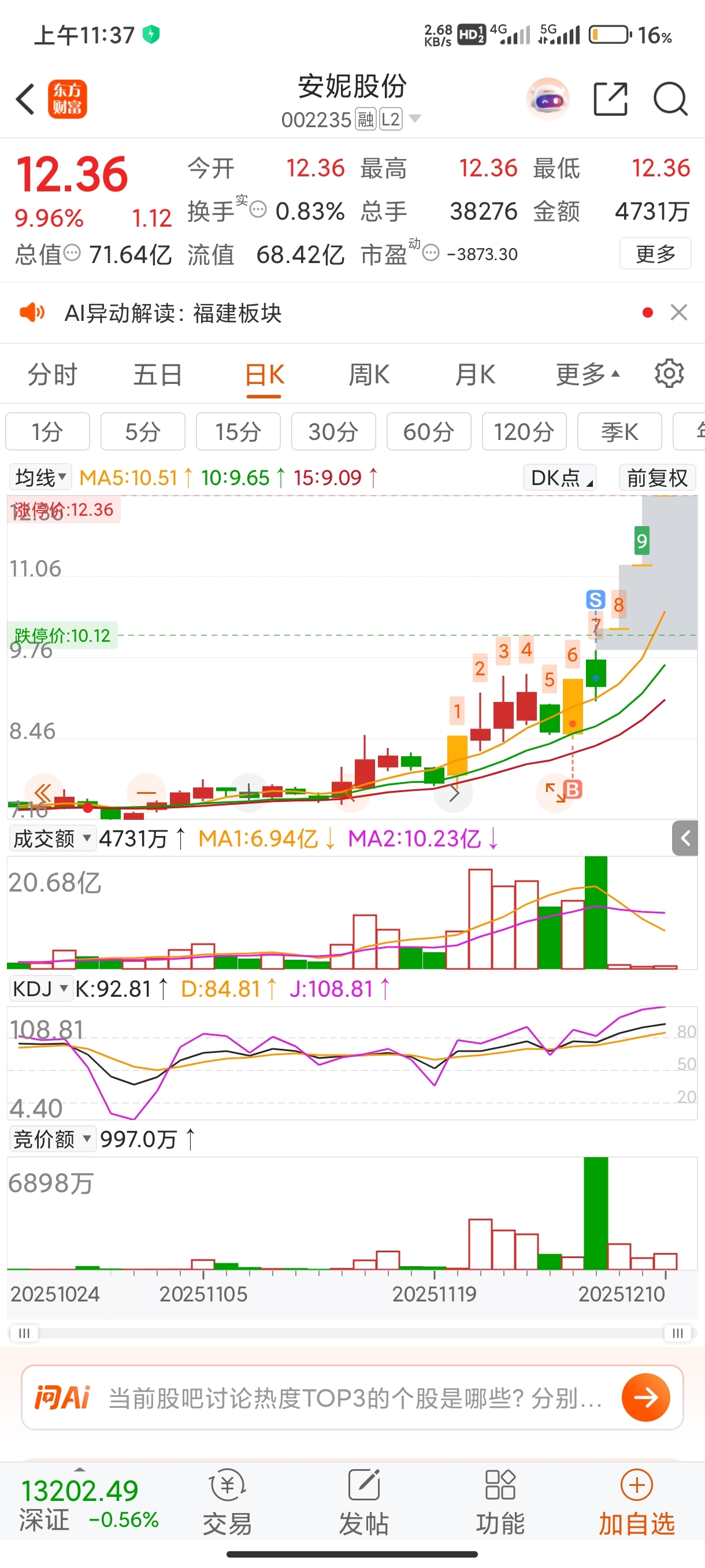Change the 前复权 price adjustment setting

[656, 478]
